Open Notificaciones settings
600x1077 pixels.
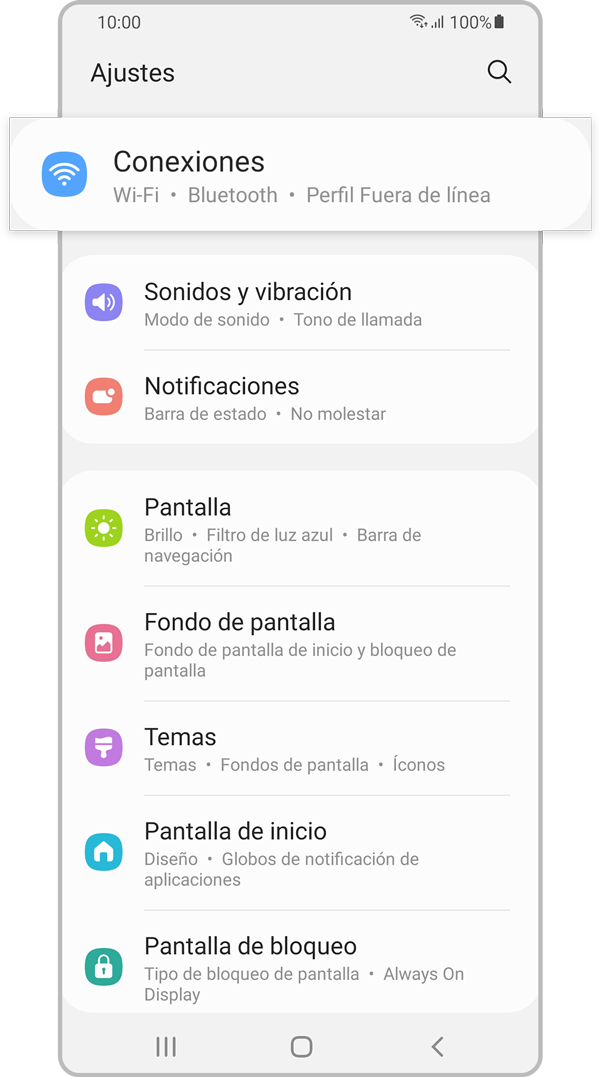[x=300, y=398]
